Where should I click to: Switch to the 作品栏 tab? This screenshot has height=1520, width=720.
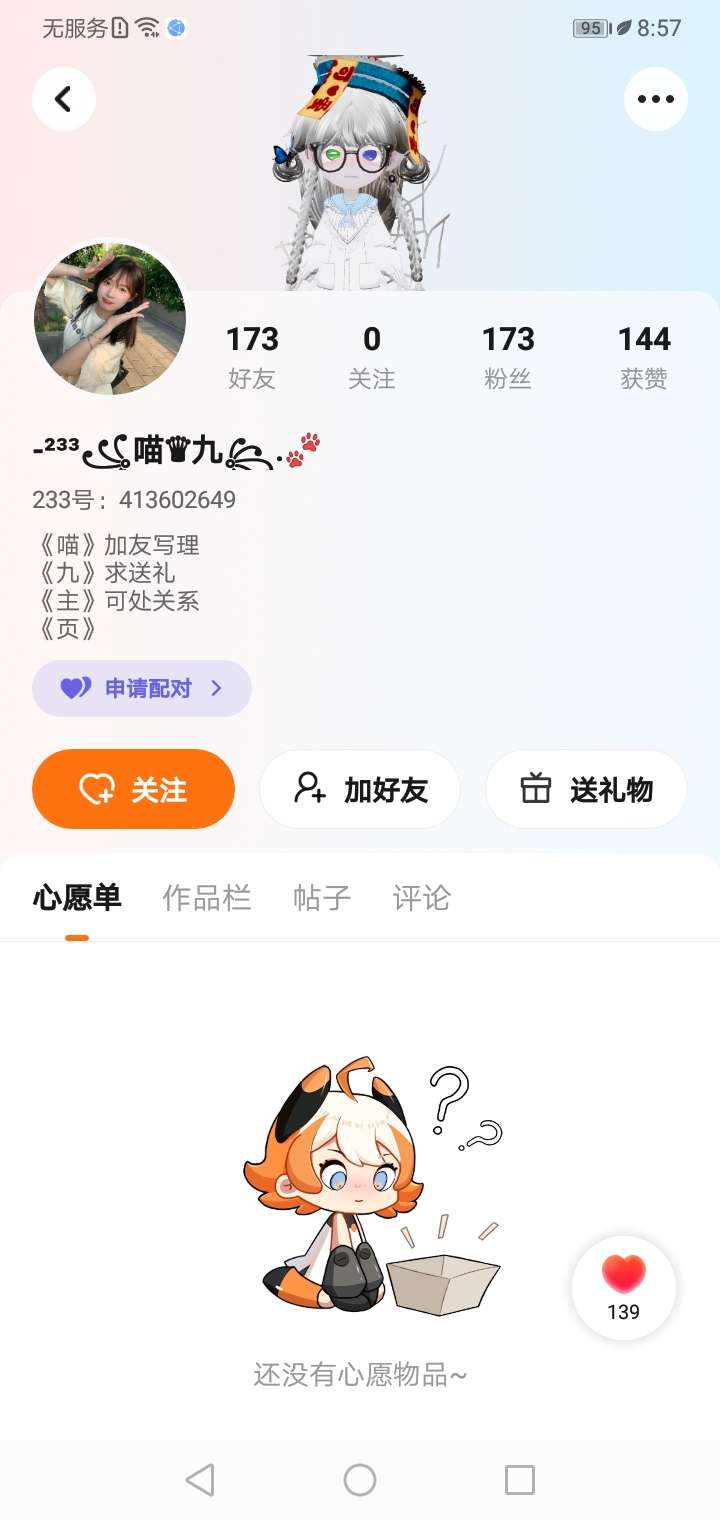(x=206, y=898)
